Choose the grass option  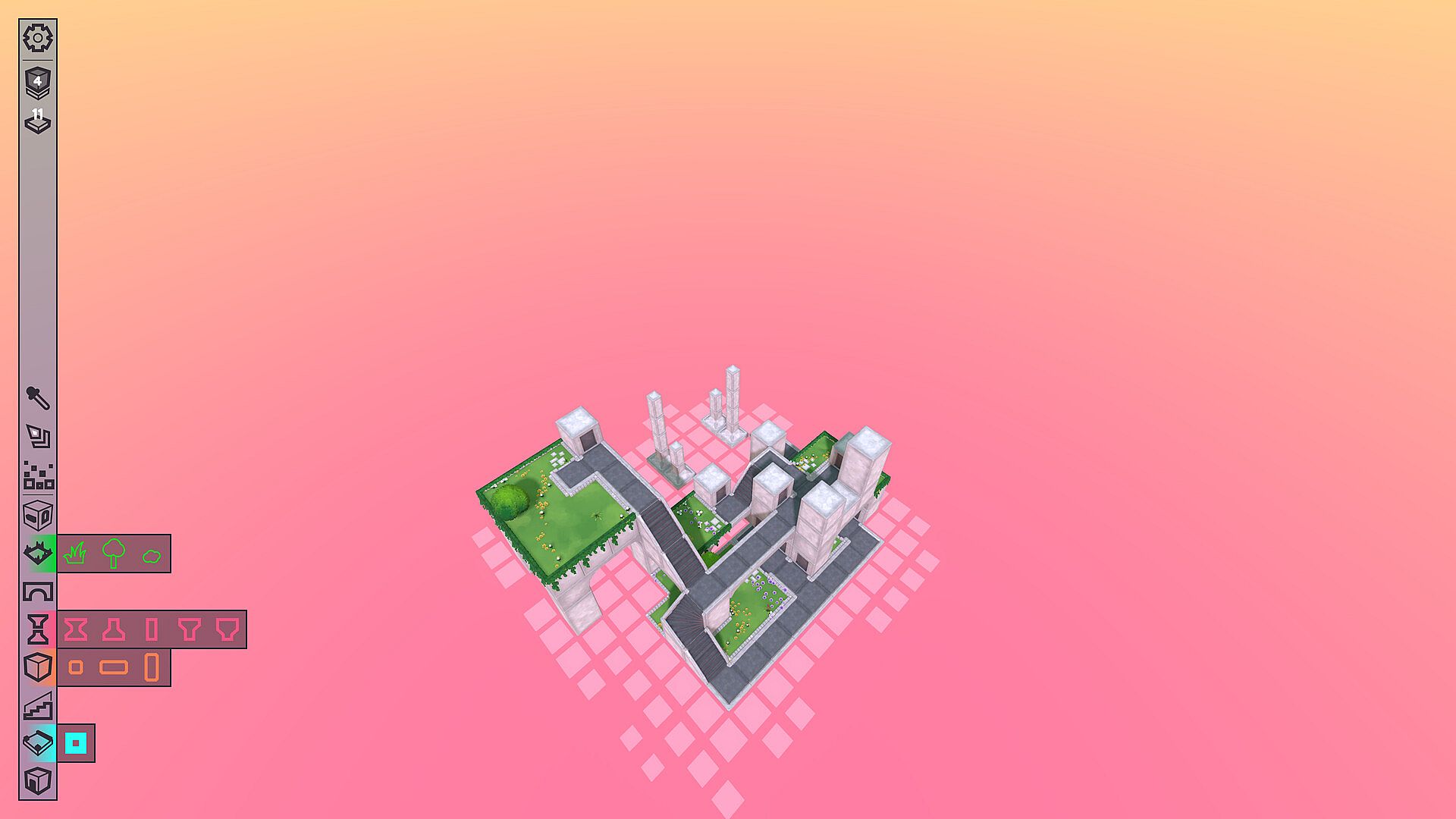[x=75, y=554]
